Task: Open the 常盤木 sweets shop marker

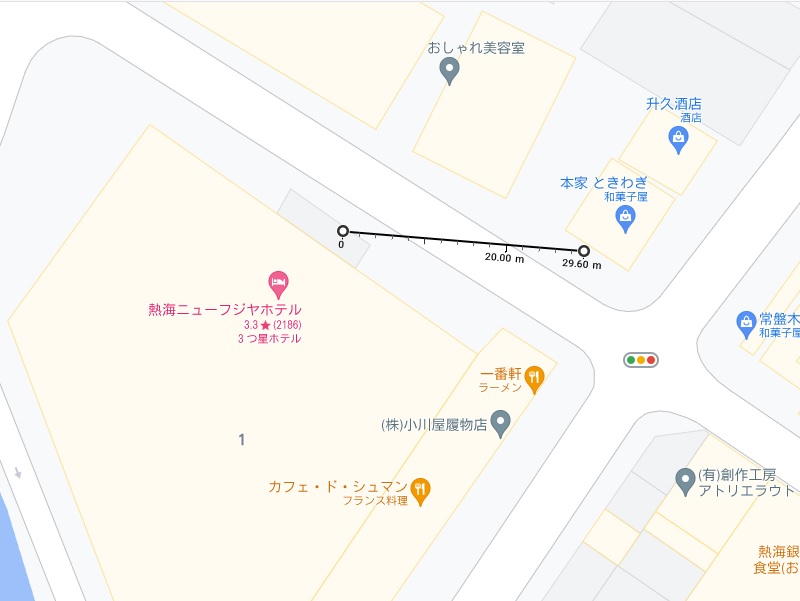Action: [745, 323]
